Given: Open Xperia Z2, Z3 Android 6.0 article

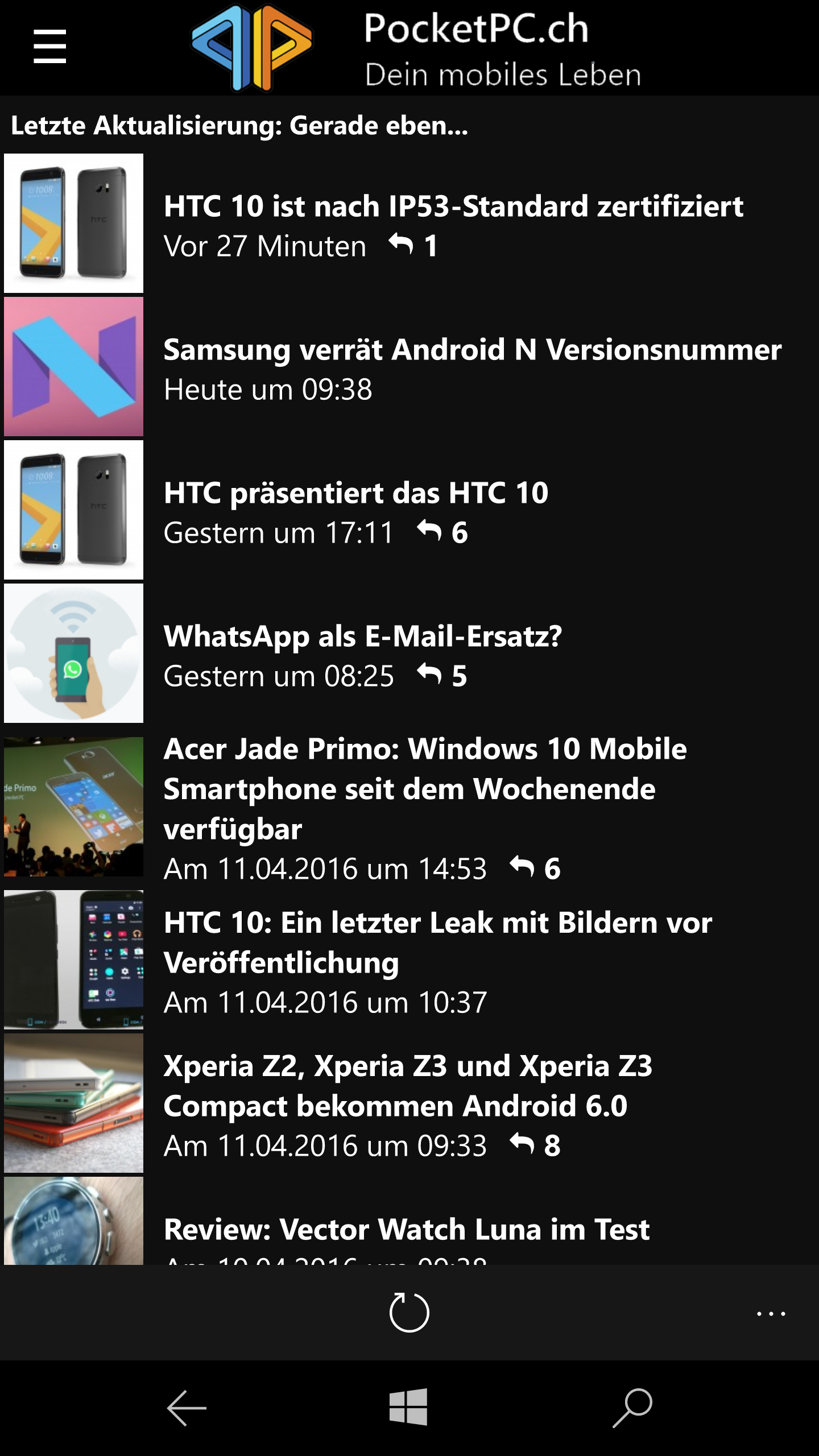Looking at the screenshot, I should 409,1103.
